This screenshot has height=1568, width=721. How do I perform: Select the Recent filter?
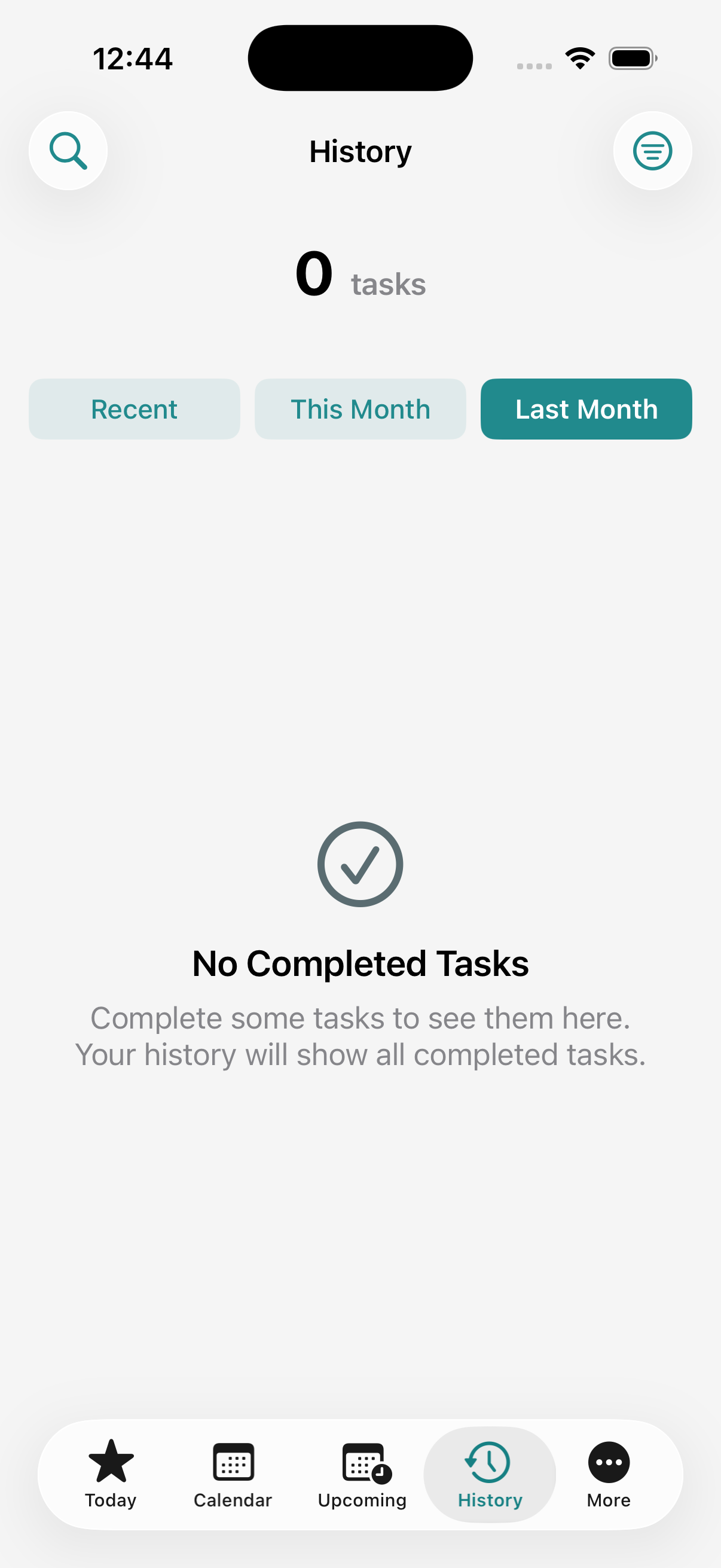(135, 409)
